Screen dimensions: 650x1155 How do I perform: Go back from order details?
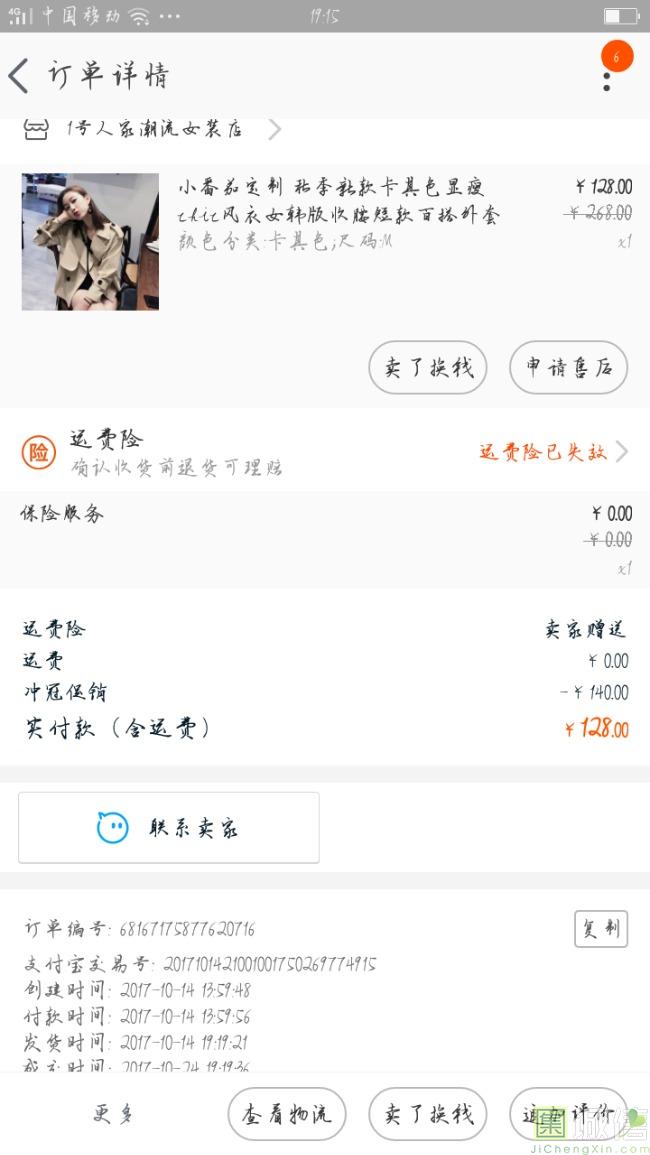click(x=20, y=76)
